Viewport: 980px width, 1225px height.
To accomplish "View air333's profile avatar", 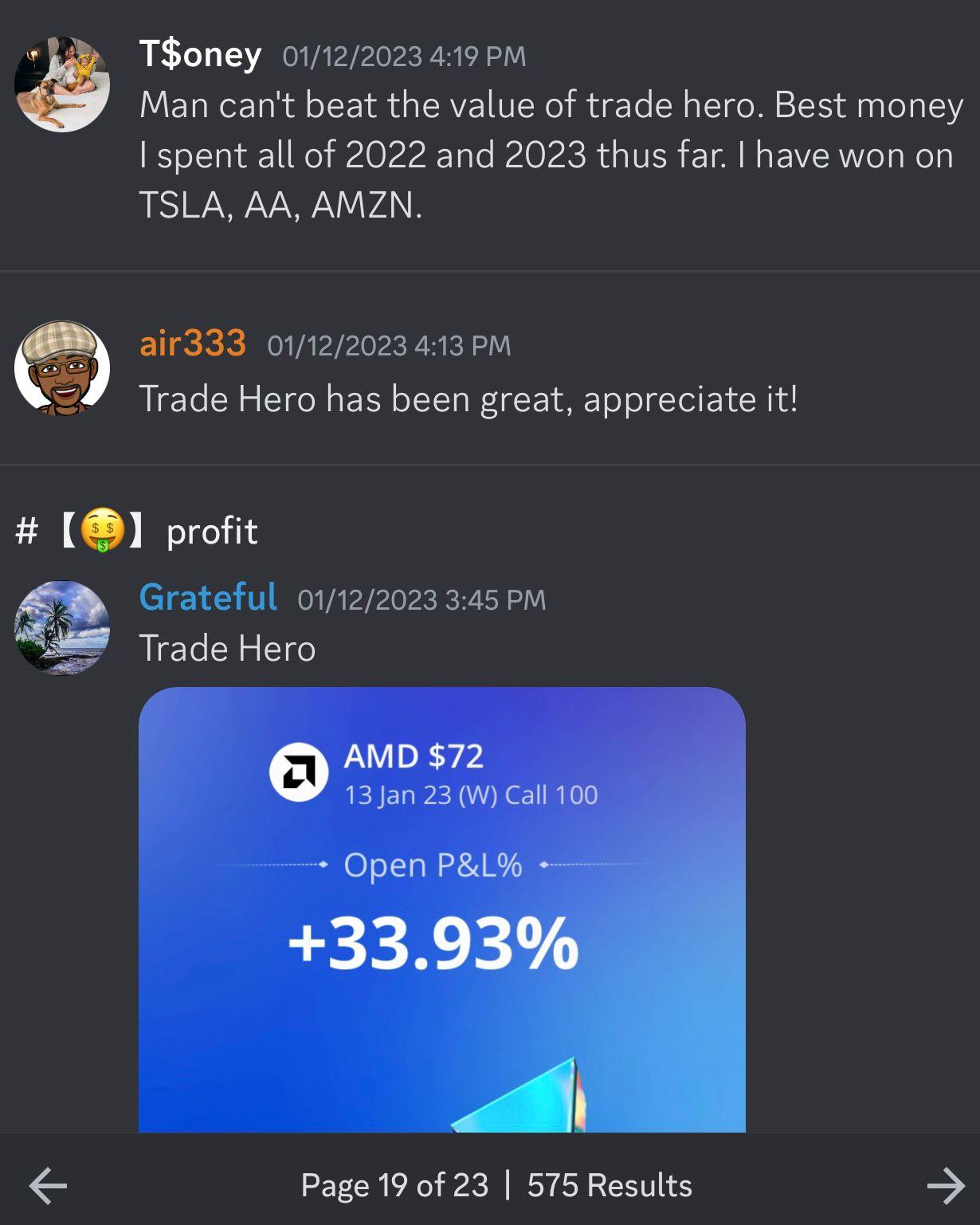I will [62, 368].
